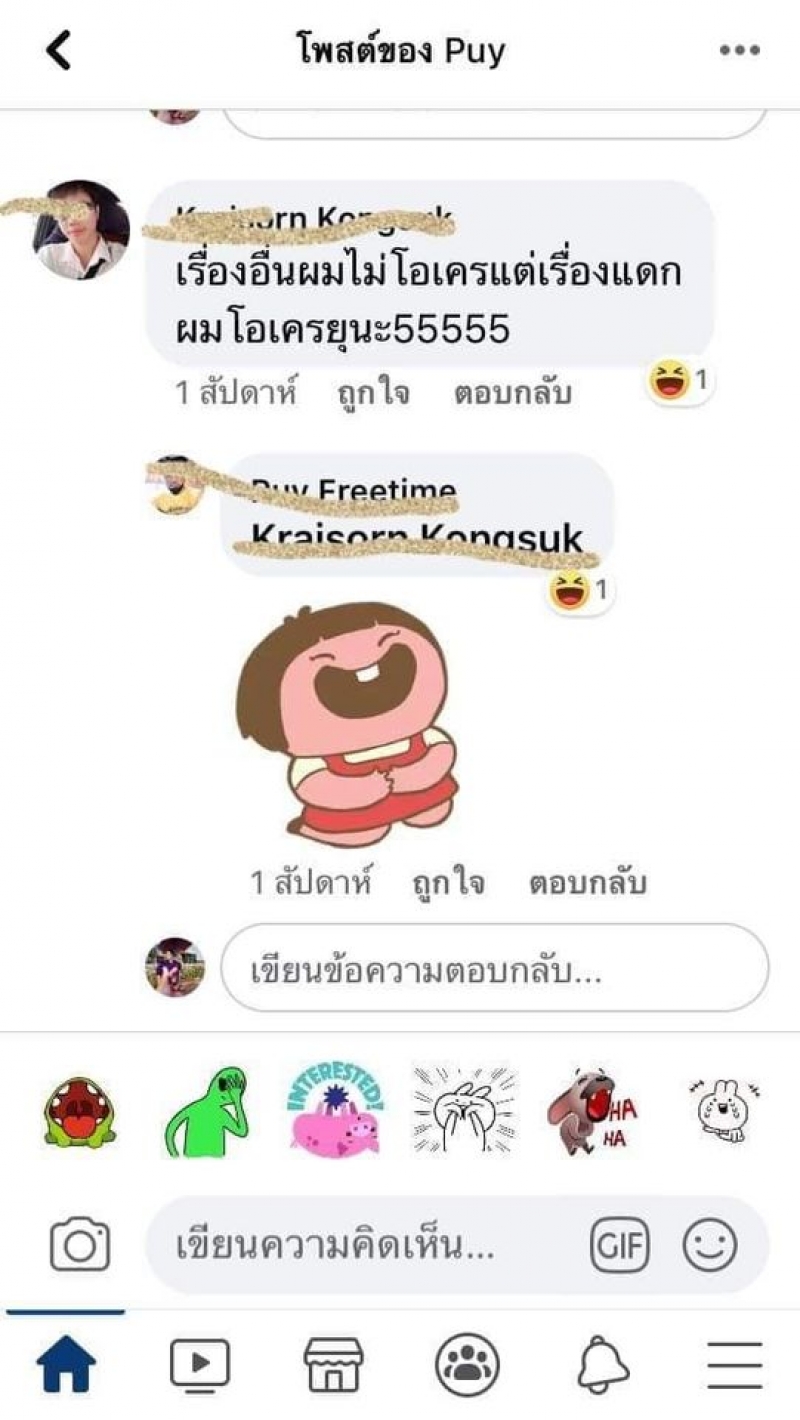The width and height of the screenshot is (800, 1420).
Task: Send the green laughing frog sticker
Action: pyautogui.click(x=80, y=1111)
